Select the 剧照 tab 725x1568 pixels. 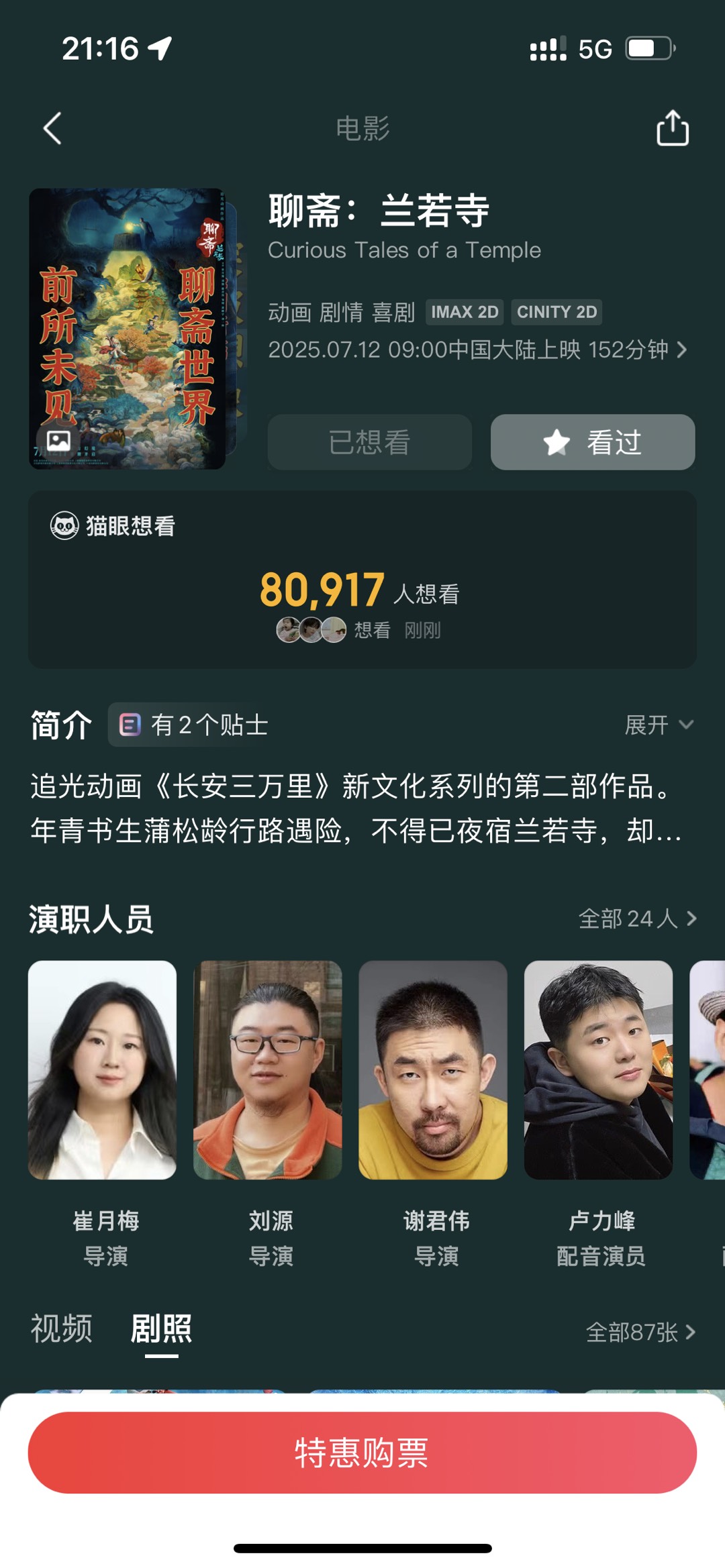coord(161,1328)
